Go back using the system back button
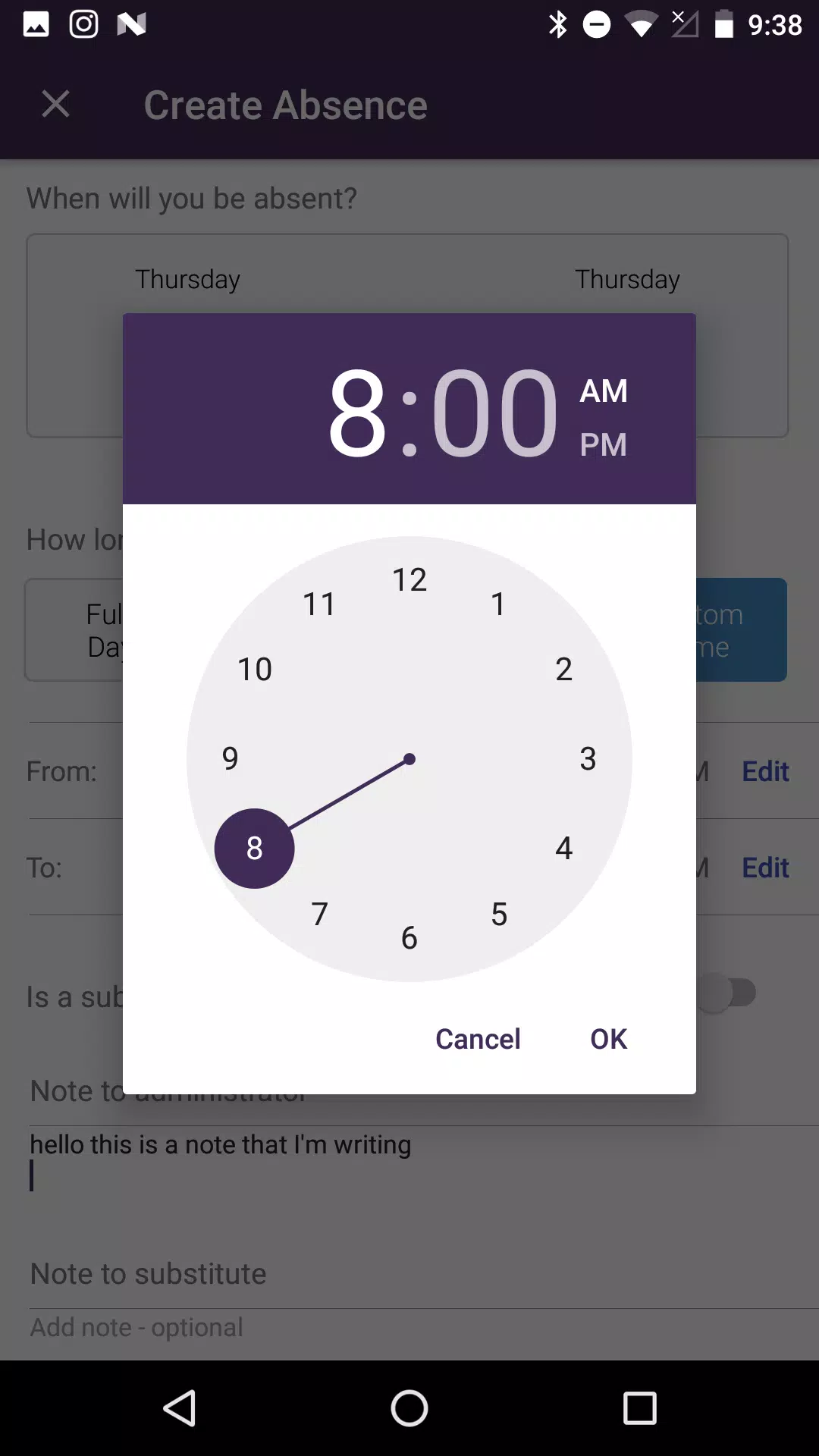The height and width of the screenshot is (1456, 819). pyautogui.click(x=180, y=1408)
